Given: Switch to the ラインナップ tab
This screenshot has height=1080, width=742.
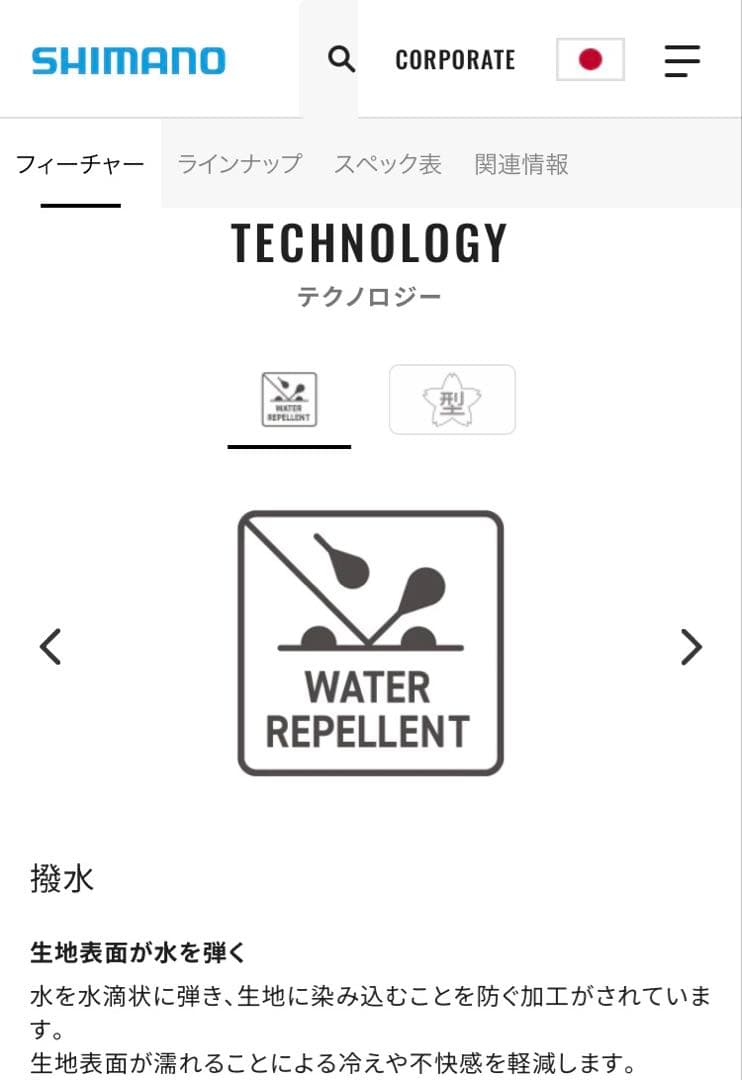Looking at the screenshot, I should [x=239, y=164].
